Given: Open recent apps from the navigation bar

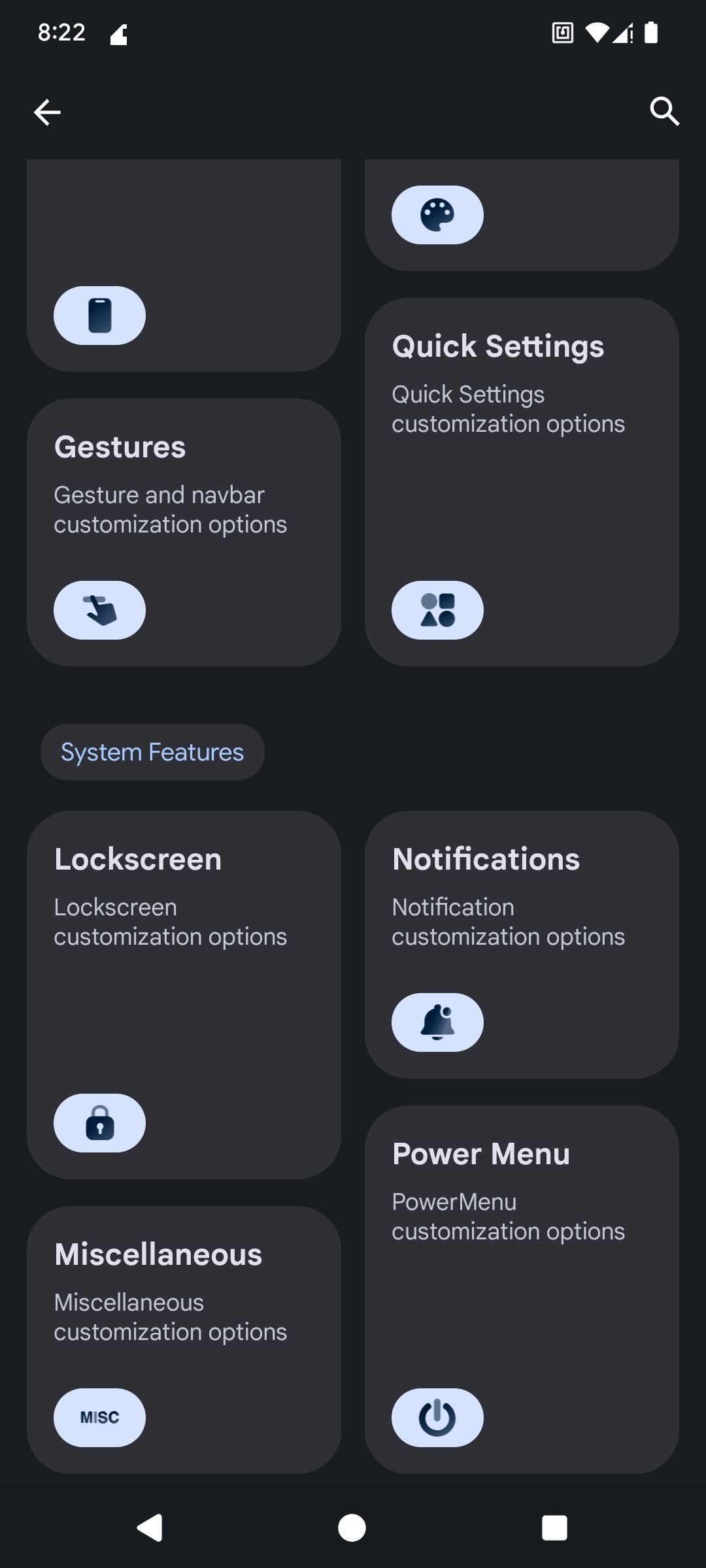Looking at the screenshot, I should [x=554, y=1527].
